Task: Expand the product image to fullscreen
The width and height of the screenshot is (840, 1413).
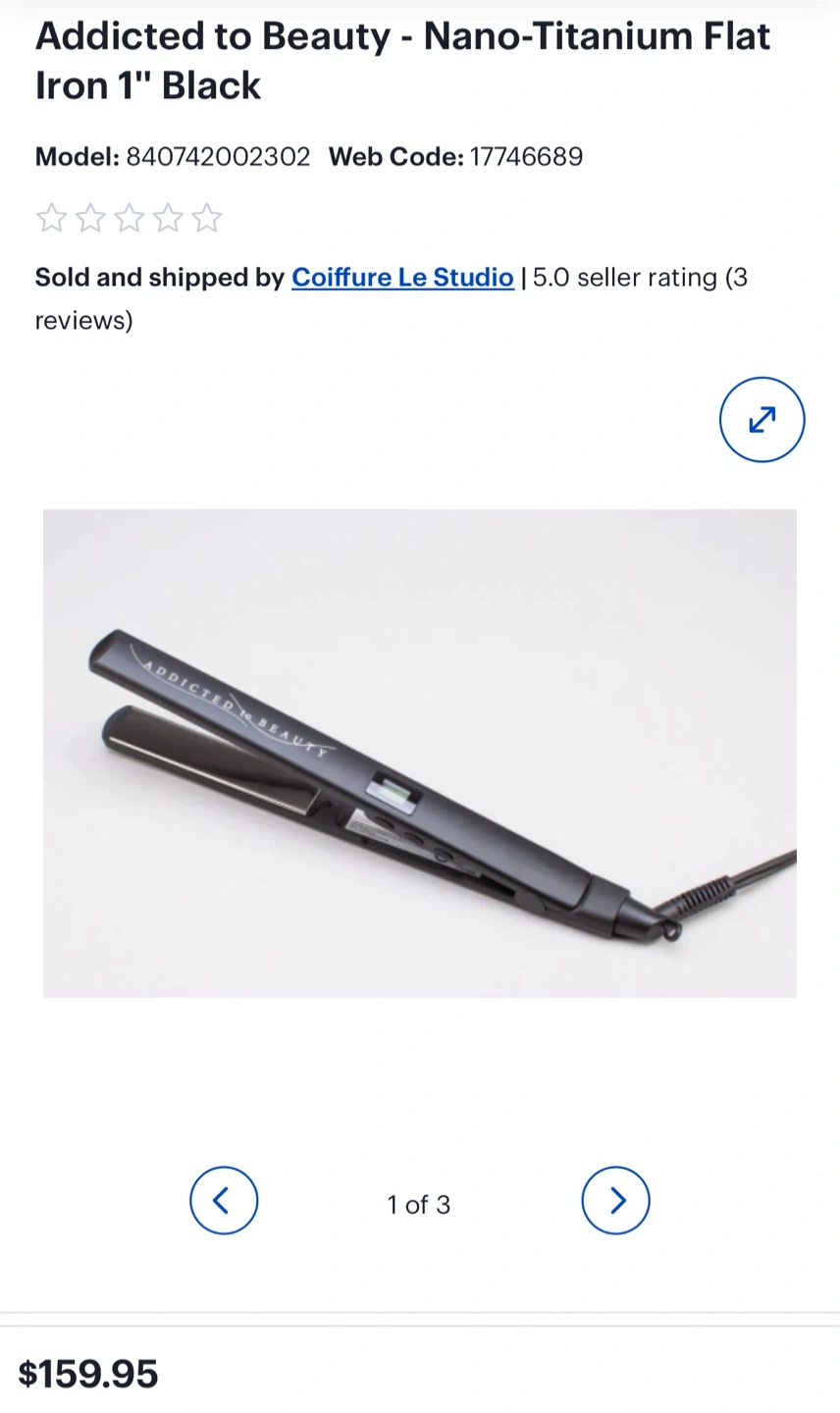Action: [762, 419]
